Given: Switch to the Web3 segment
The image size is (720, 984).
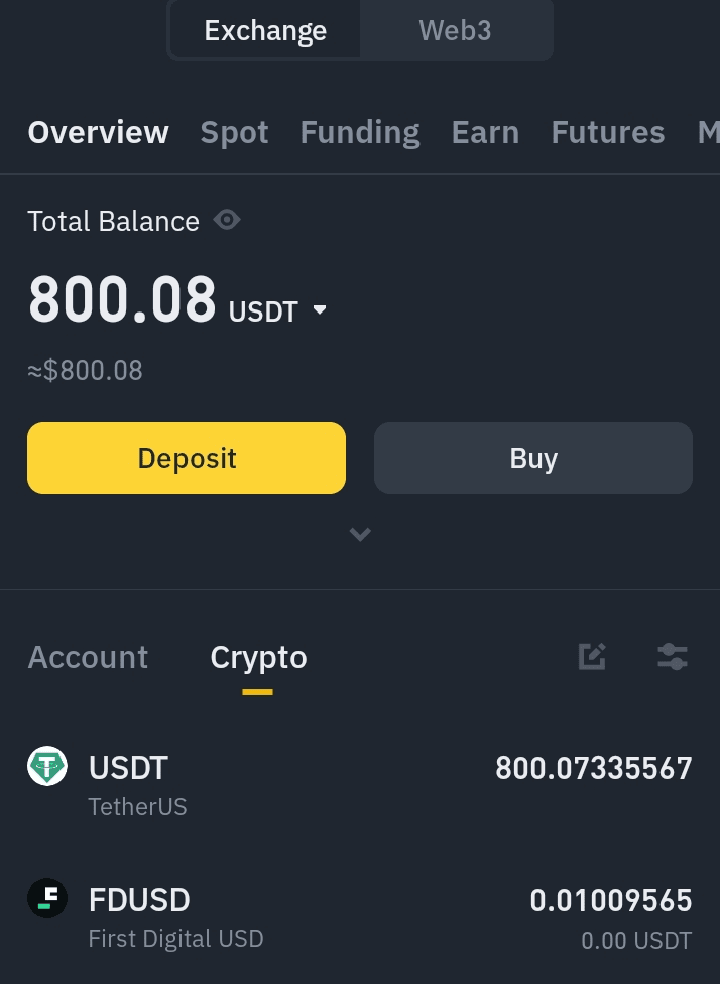Looking at the screenshot, I should (x=455, y=31).
